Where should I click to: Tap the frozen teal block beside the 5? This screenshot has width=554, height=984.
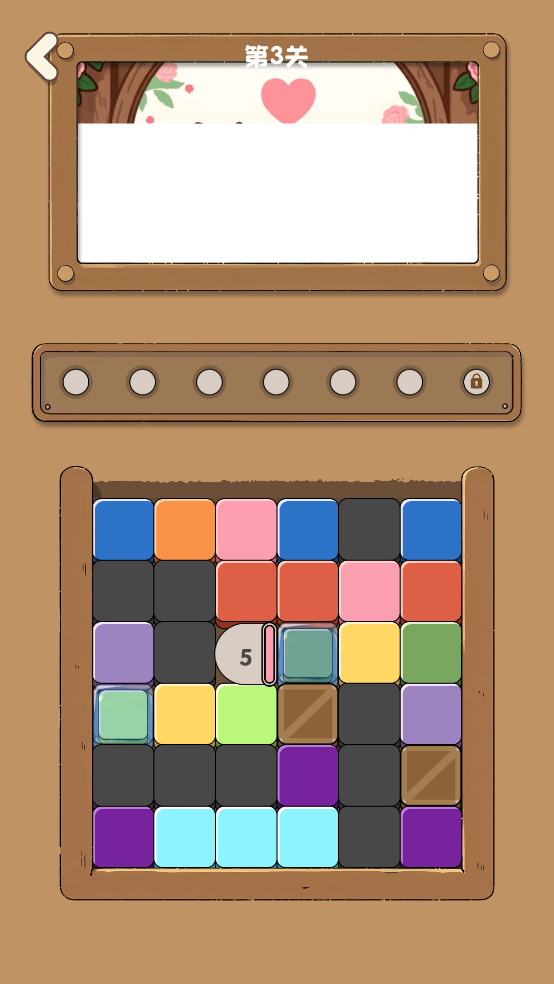pos(307,654)
